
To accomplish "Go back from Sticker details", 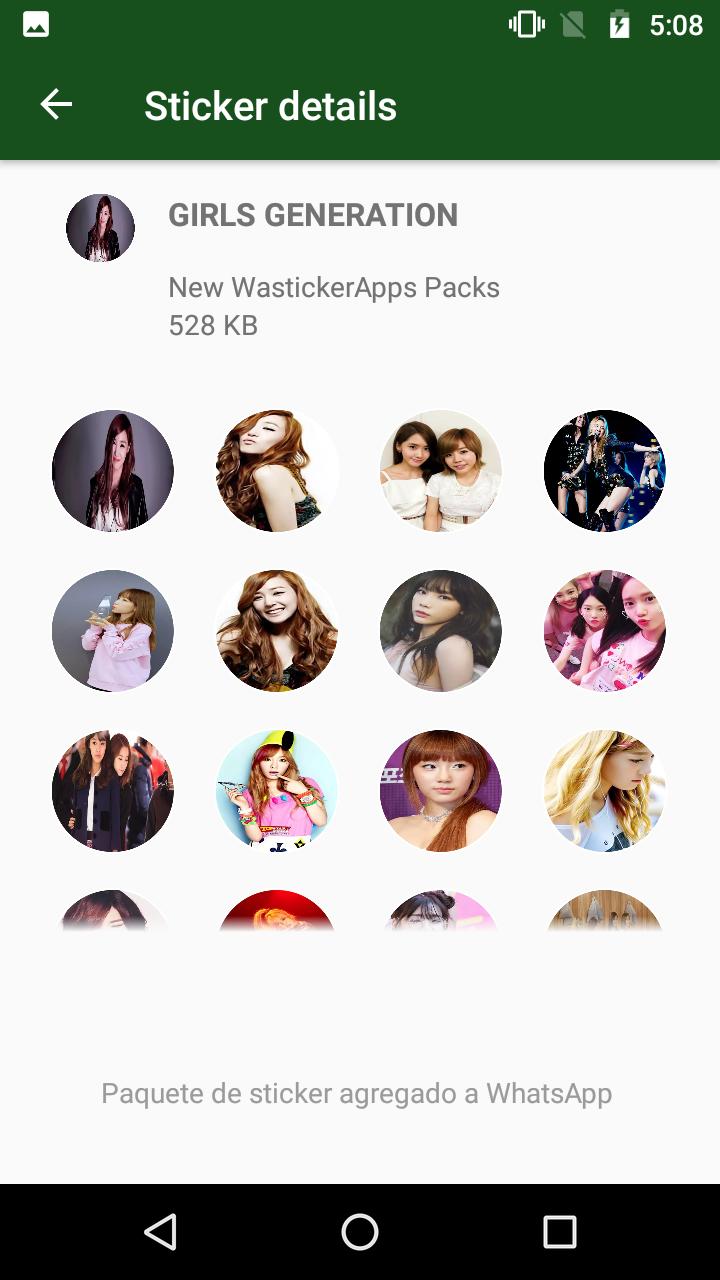I will tap(56, 105).
